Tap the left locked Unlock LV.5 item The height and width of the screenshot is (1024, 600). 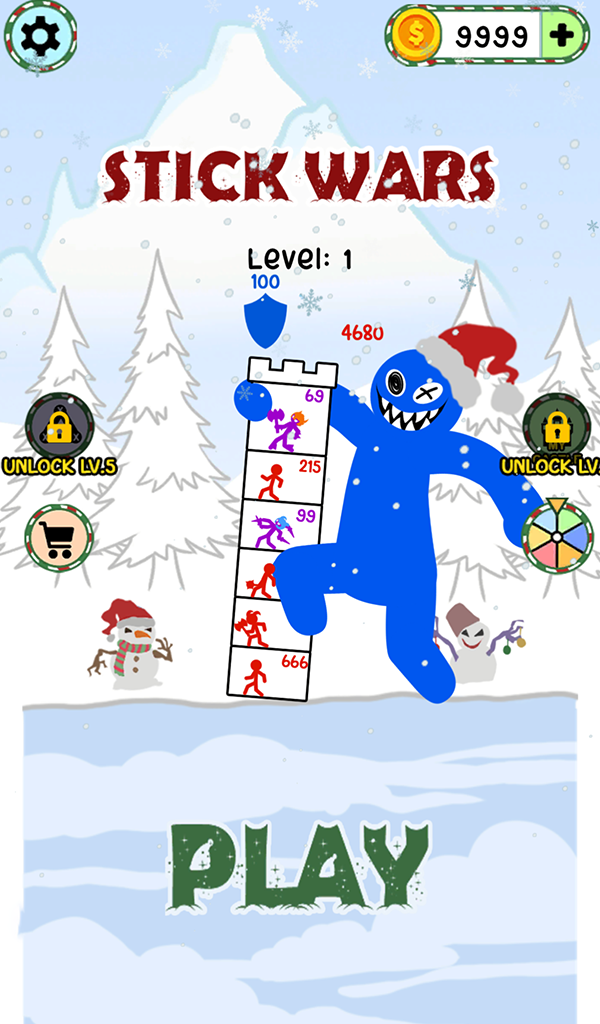tap(59, 428)
